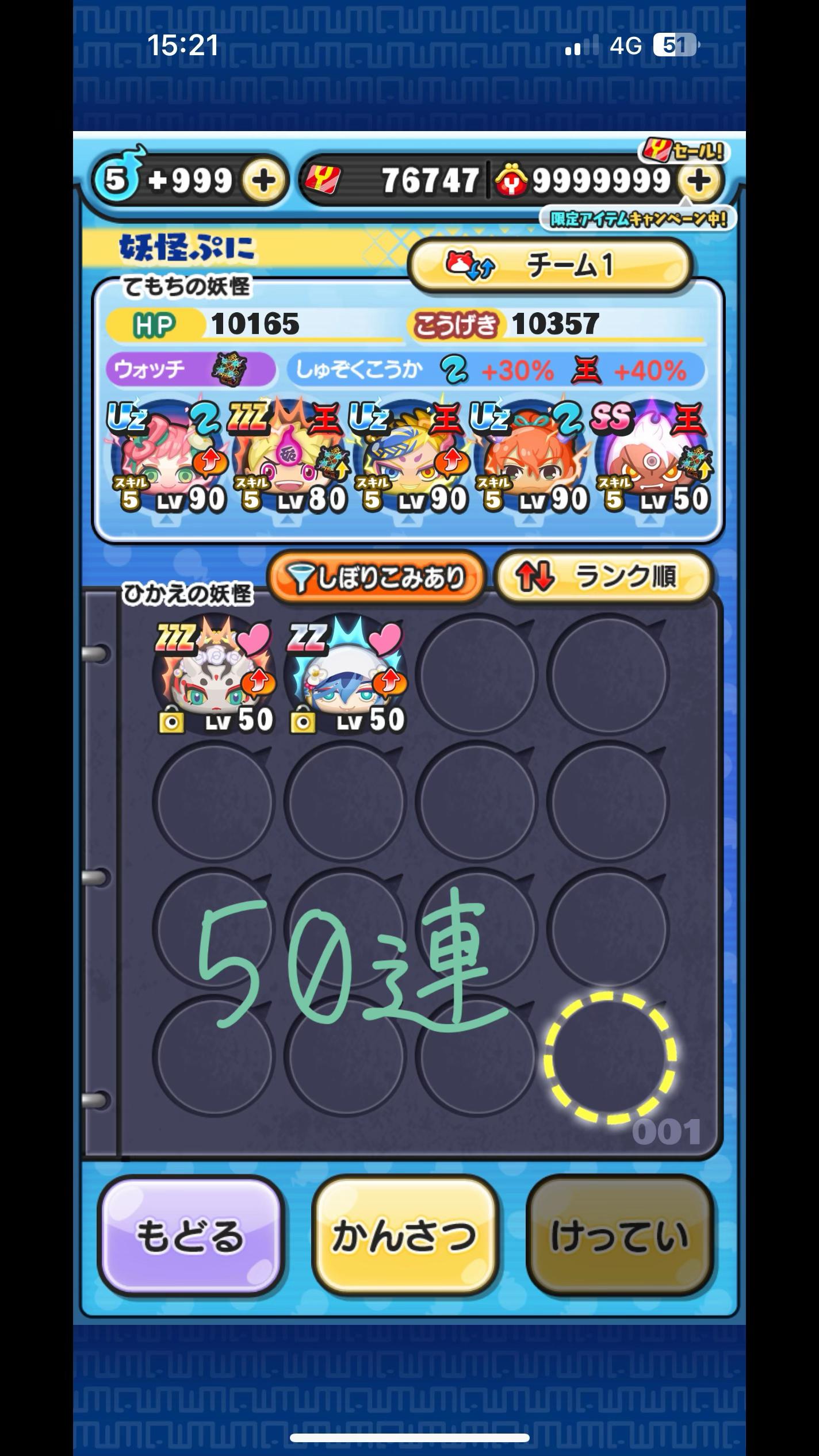This screenshot has height=1456, width=819.
Task: Tap the plus button next to 9999999 coins
Action: point(698,181)
